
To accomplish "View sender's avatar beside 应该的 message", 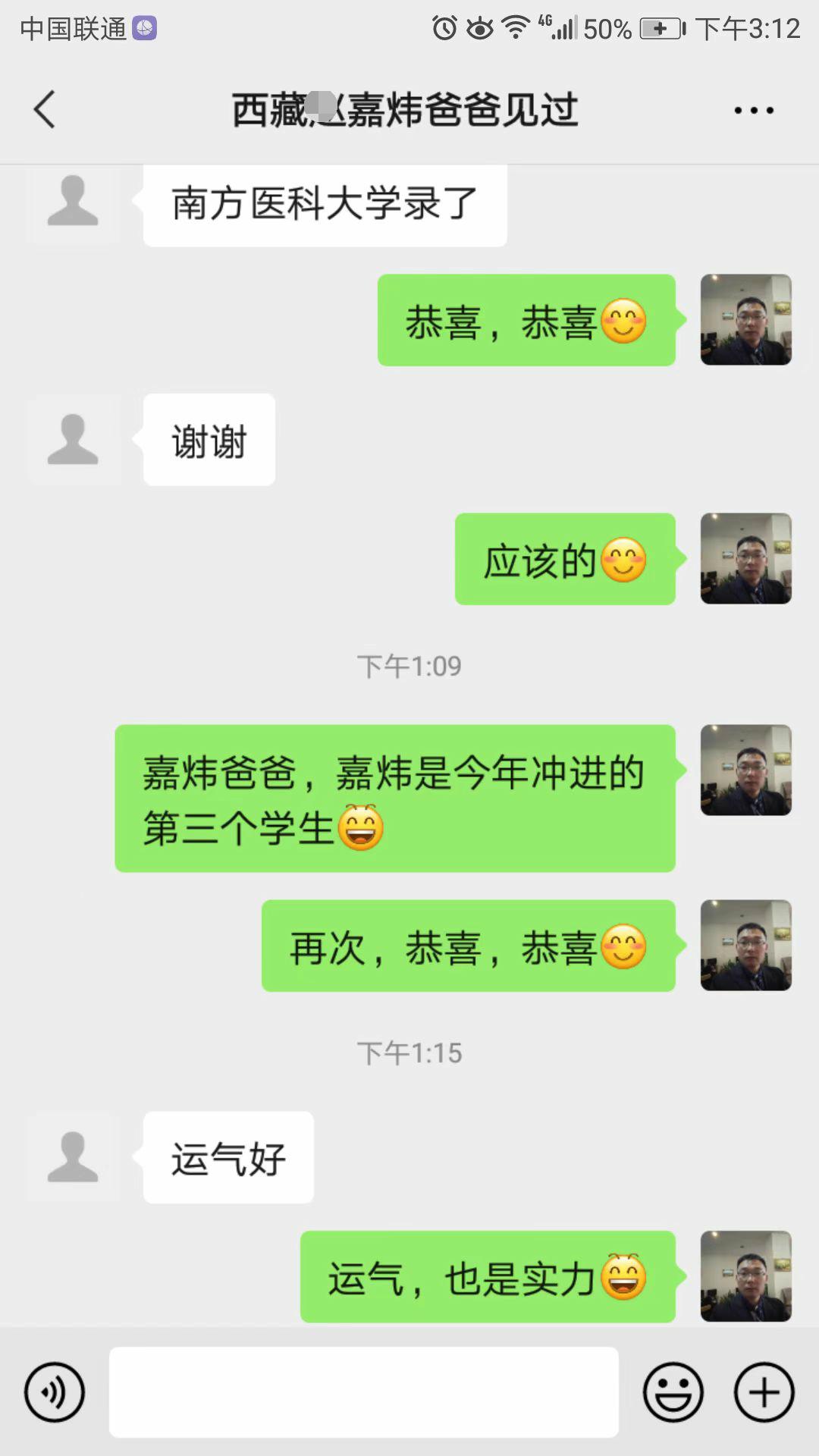I will coord(745,559).
